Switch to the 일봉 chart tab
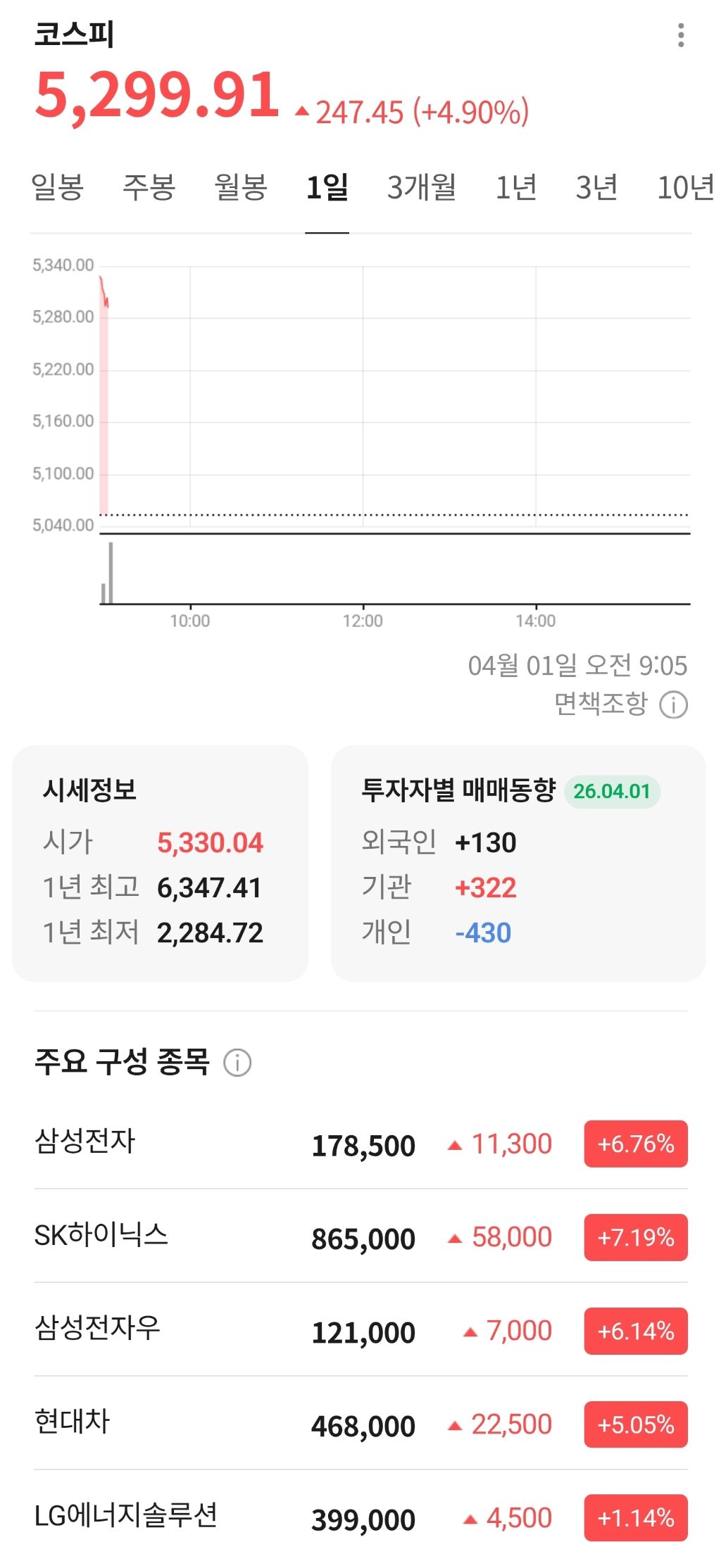The image size is (721, 1568). point(58,188)
